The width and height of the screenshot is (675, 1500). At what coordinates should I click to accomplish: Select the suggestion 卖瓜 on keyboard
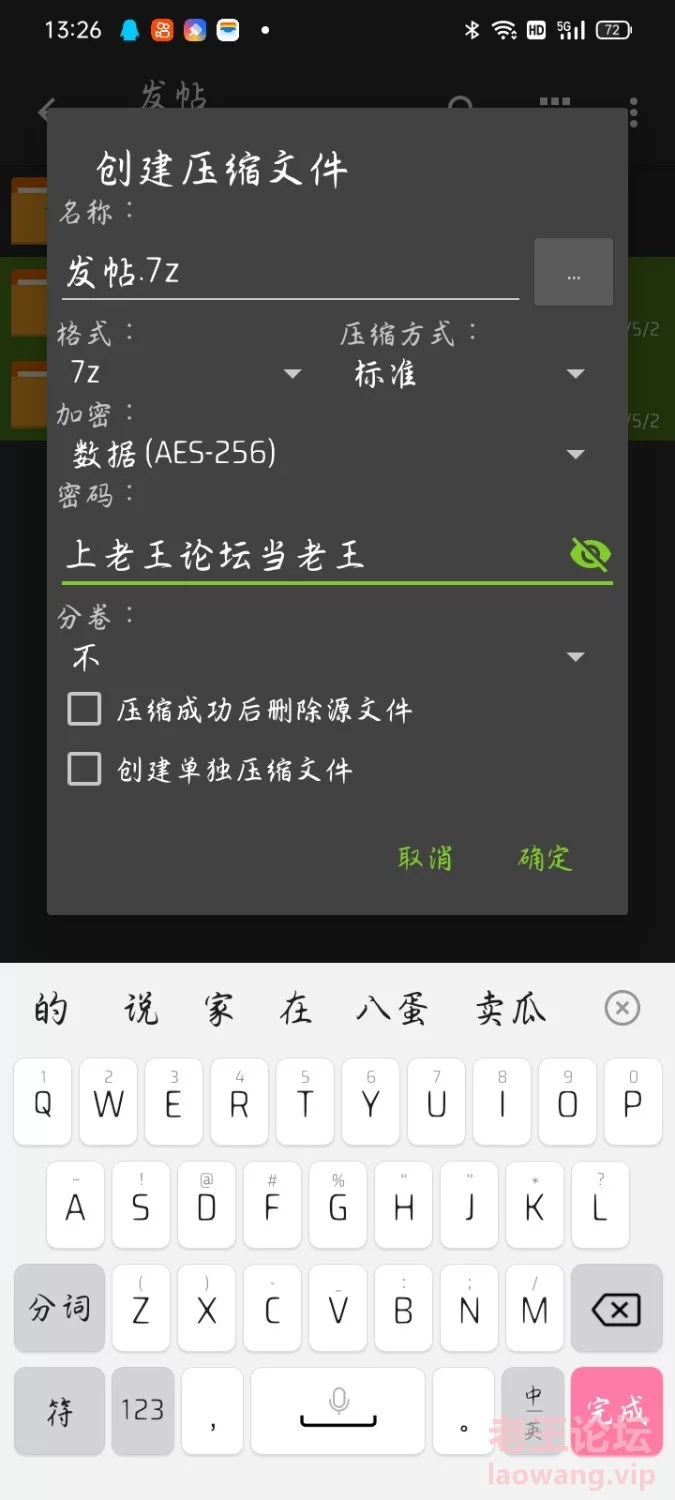click(x=510, y=1009)
